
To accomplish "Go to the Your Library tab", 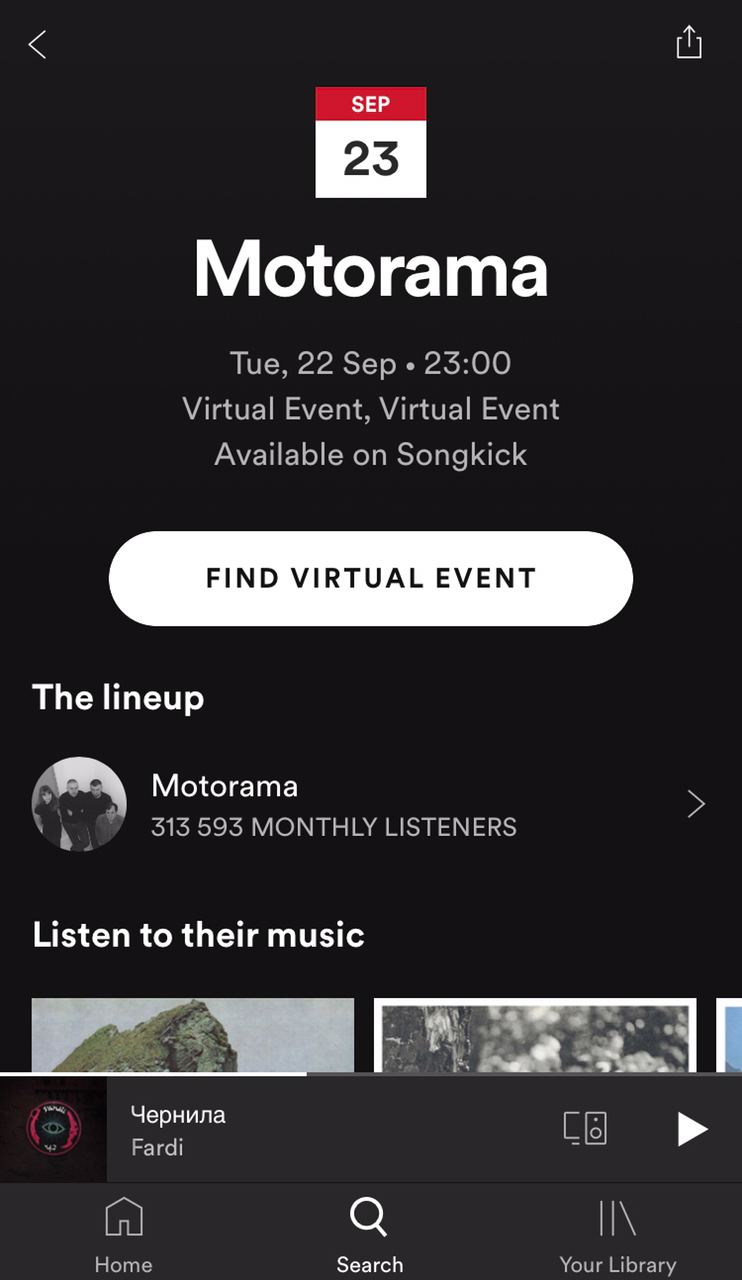I will pos(617,1234).
